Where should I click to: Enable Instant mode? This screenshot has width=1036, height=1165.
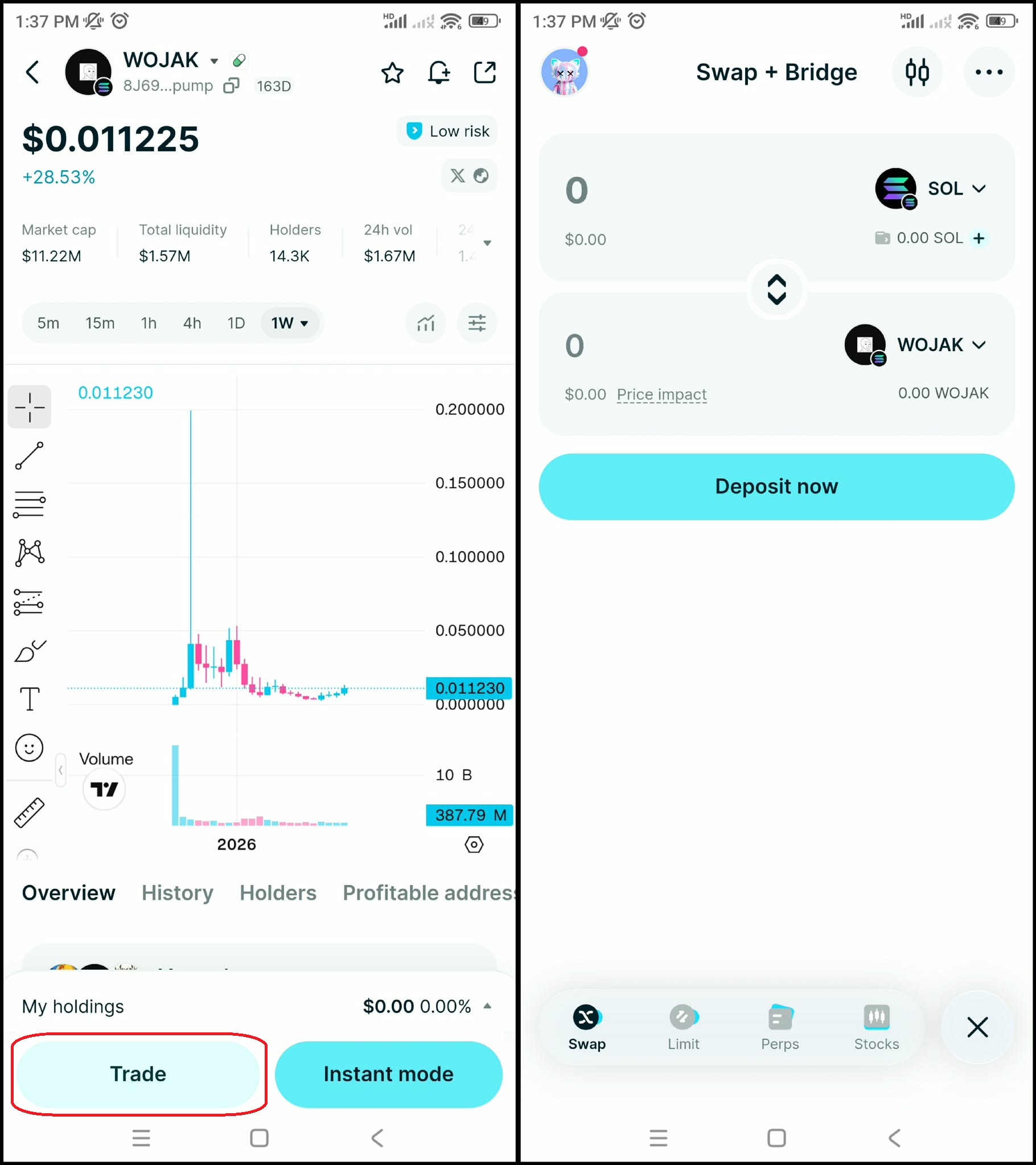(x=388, y=1074)
